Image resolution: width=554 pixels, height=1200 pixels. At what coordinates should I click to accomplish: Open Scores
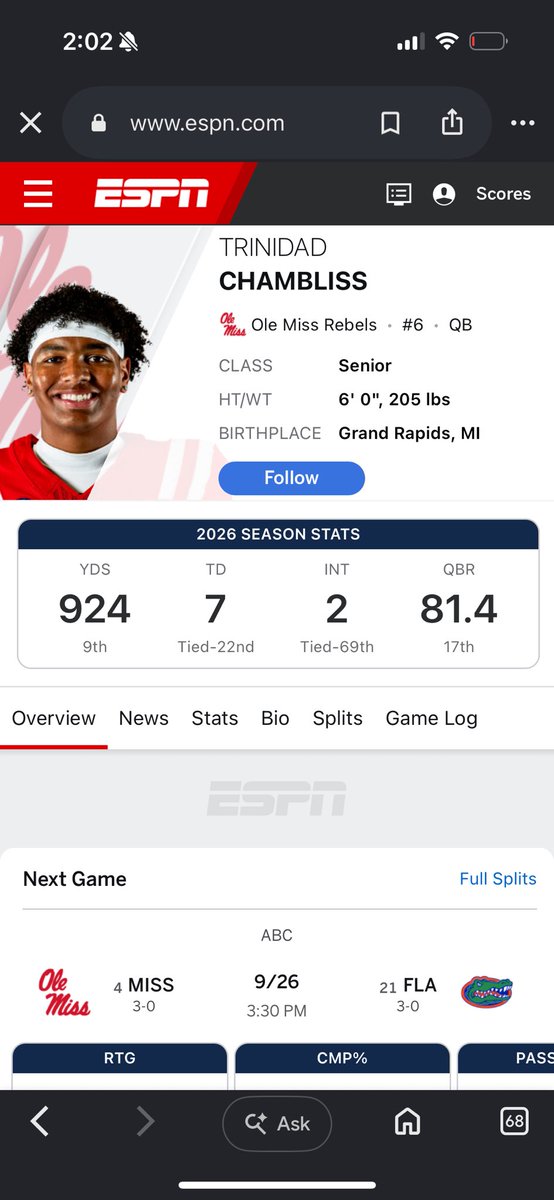point(503,194)
